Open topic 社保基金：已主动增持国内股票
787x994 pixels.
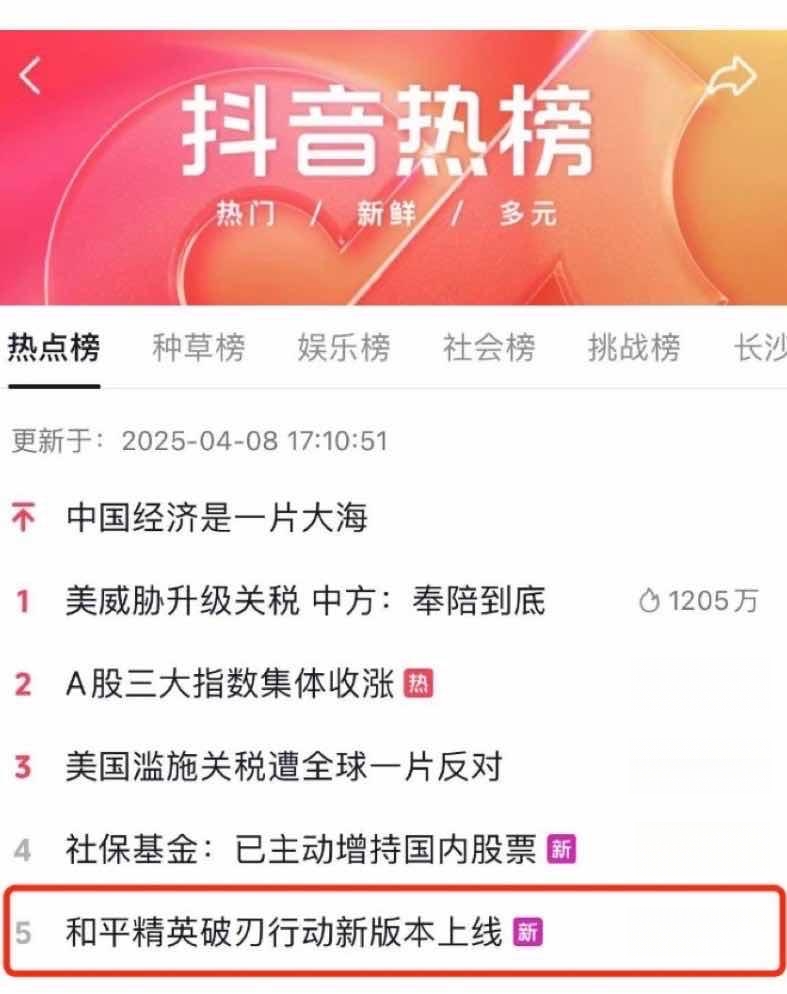point(302,850)
